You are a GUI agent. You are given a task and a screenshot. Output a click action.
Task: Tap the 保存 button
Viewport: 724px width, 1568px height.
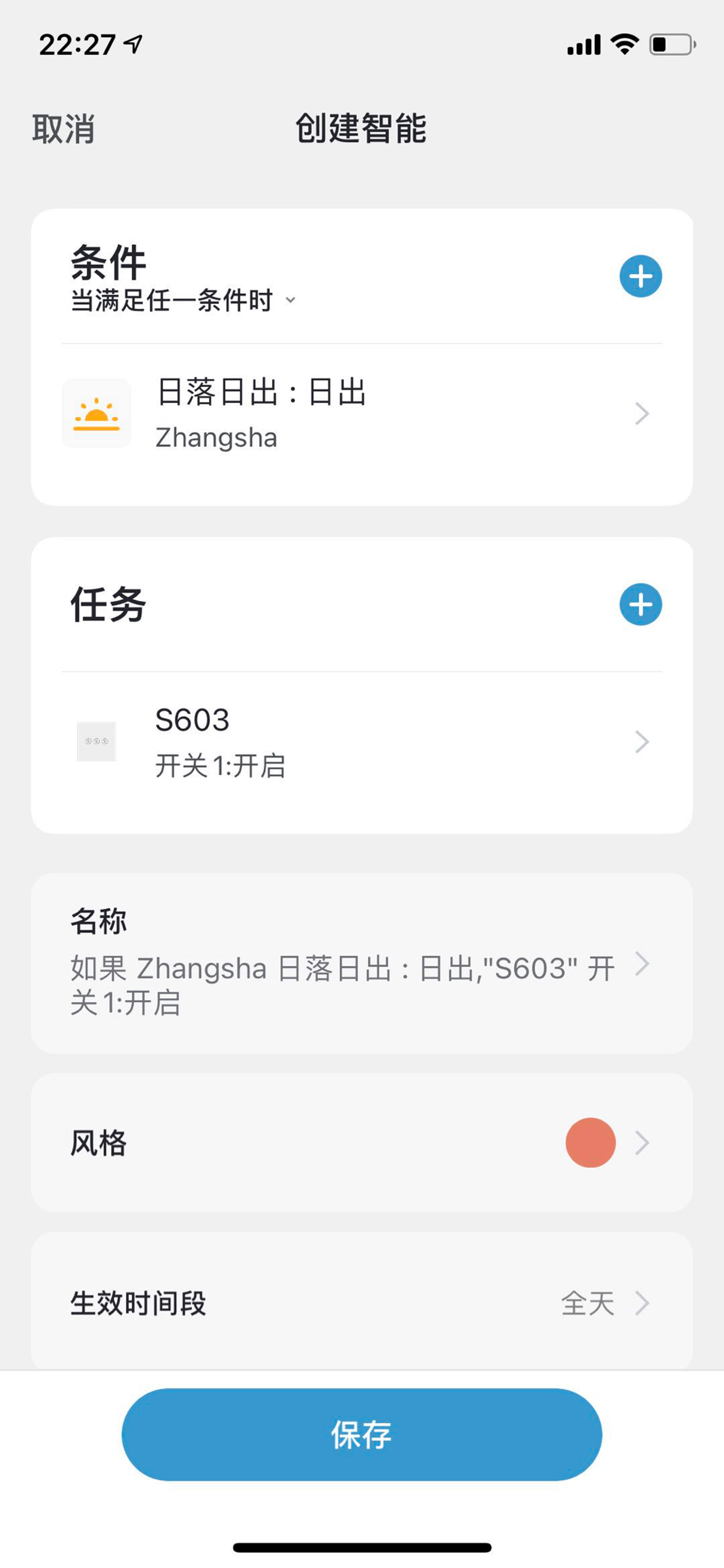pyautogui.click(x=362, y=1434)
